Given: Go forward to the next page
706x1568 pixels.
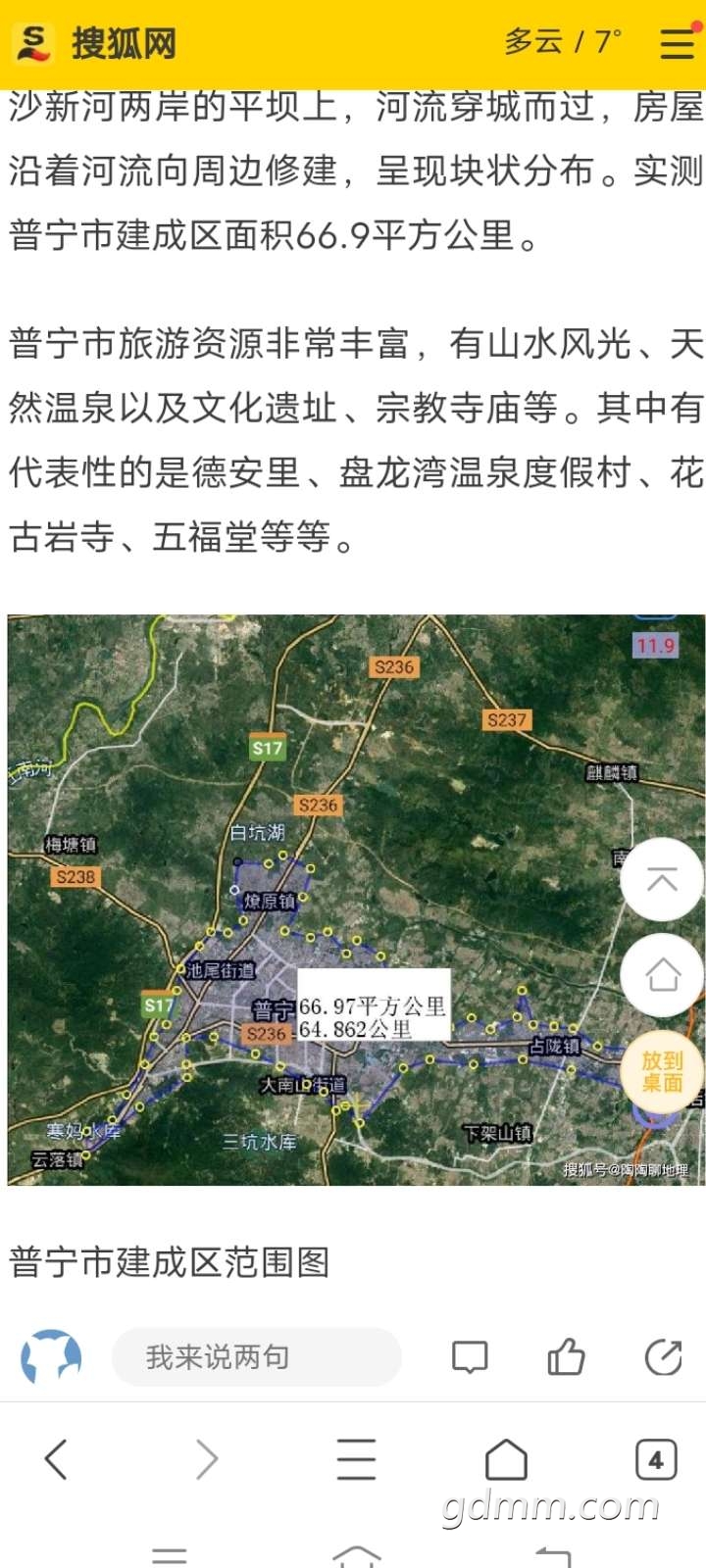Looking at the screenshot, I should click(x=206, y=1459).
